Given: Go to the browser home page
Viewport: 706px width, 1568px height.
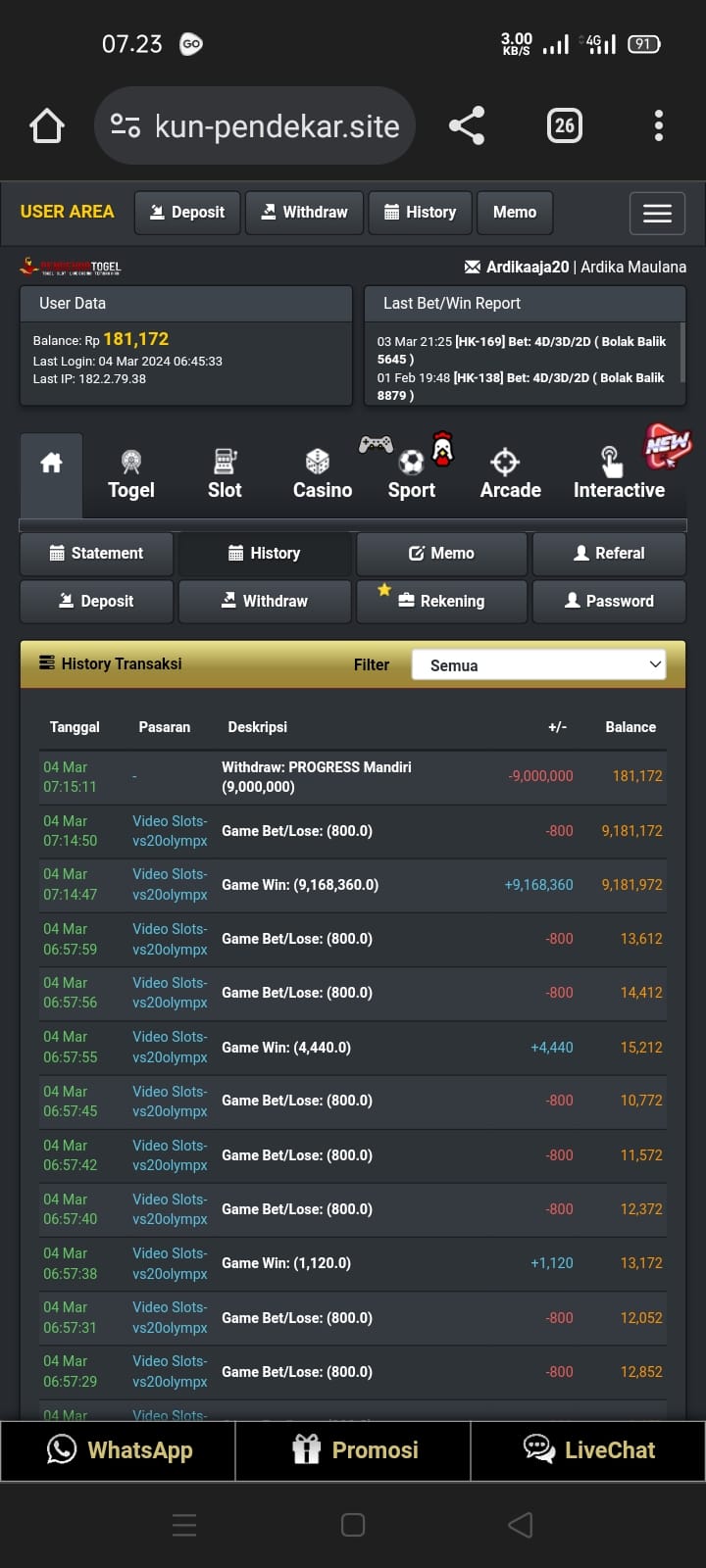Looking at the screenshot, I should [47, 125].
